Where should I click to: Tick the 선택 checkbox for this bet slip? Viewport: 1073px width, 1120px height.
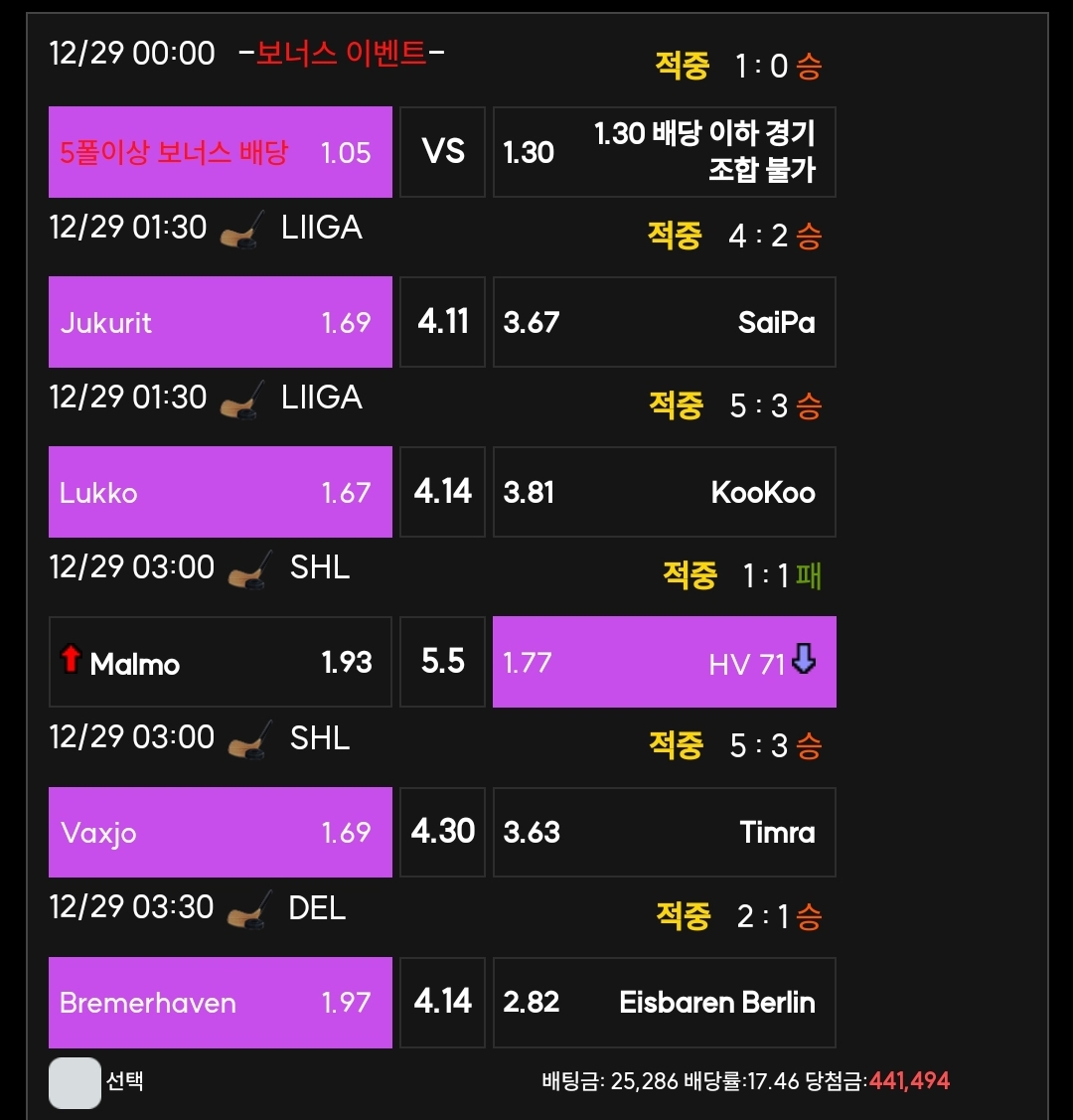pos(75,1082)
